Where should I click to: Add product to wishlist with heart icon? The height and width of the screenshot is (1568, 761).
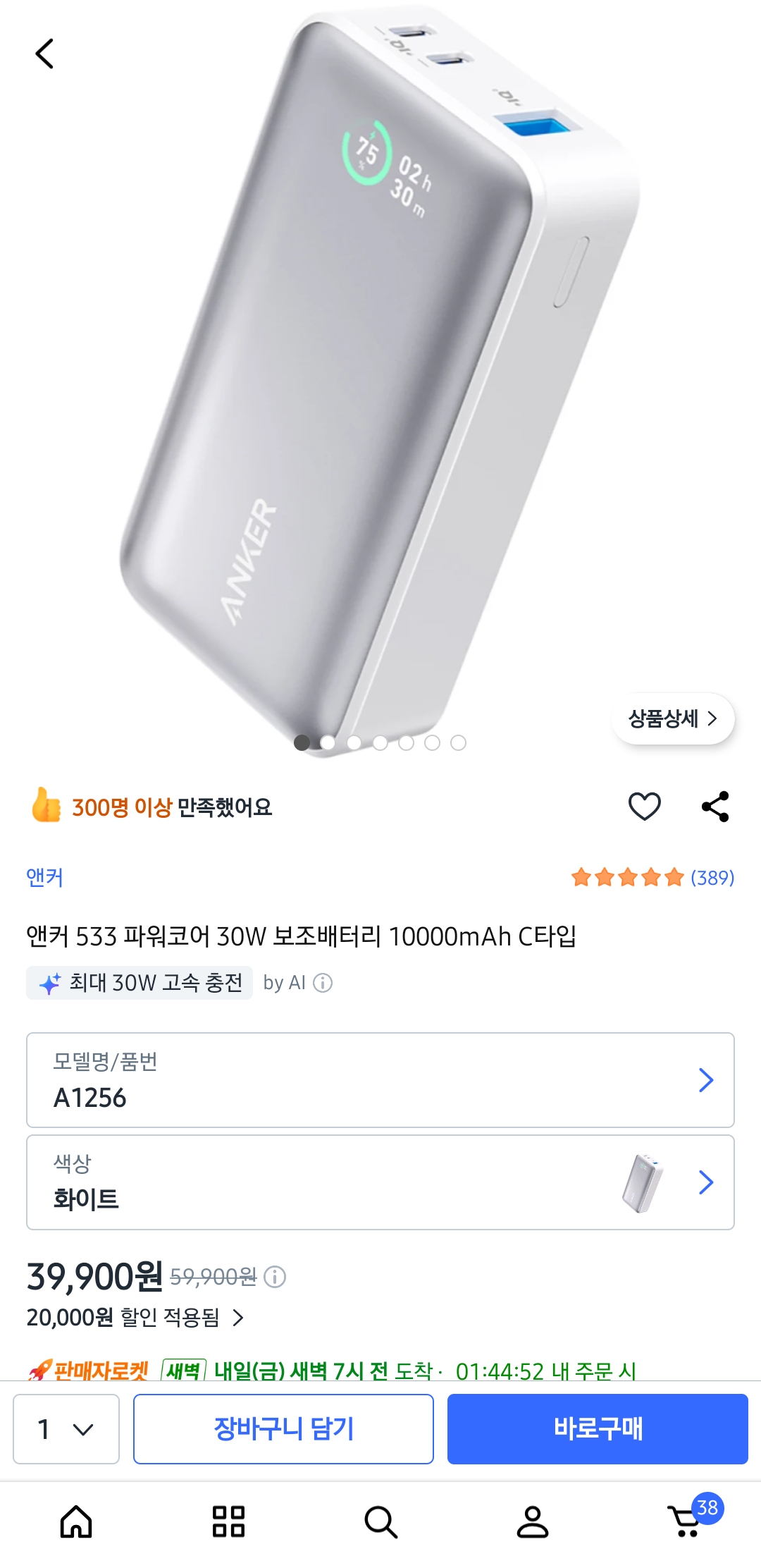(644, 807)
